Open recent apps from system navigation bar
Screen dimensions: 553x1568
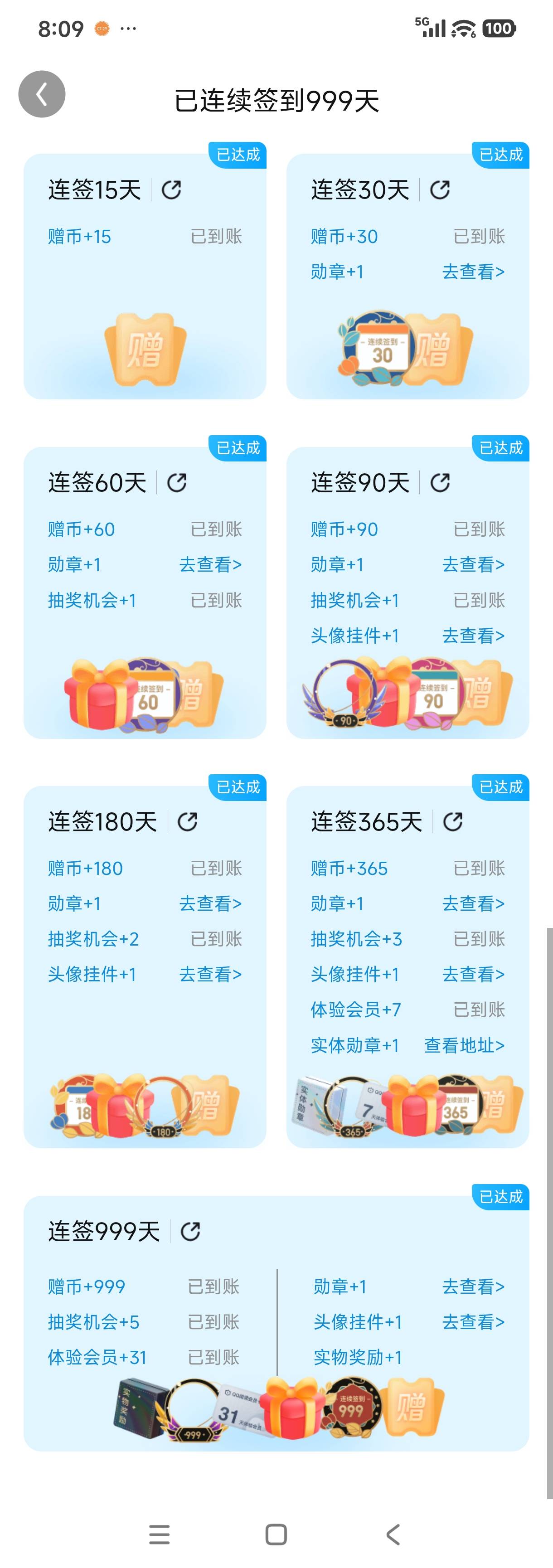[x=160, y=1534]
